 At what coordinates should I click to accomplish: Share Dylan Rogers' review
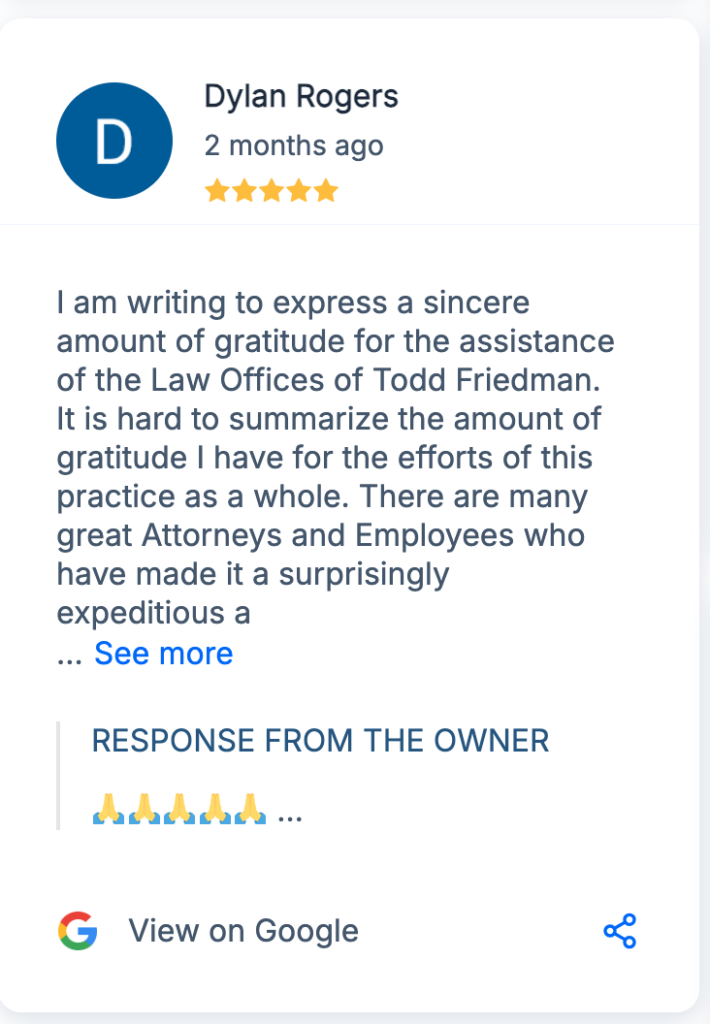tap(620, 931)
